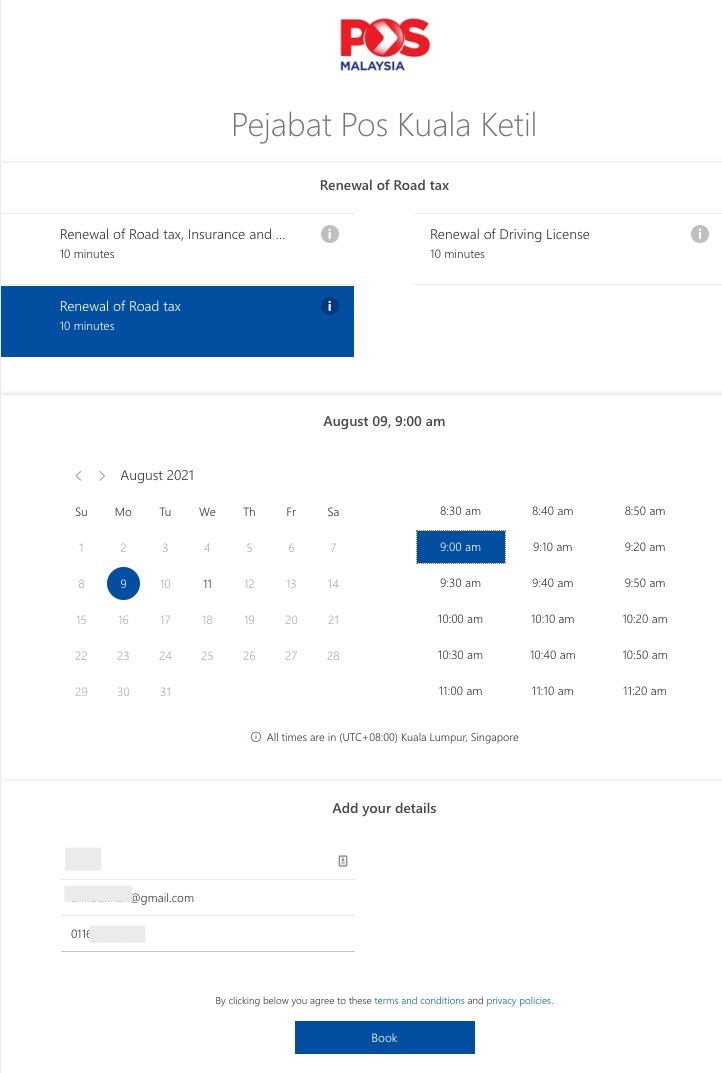The width and height of the screenshot is (722, 1073).
Task: Show info for Renewal of Driving License
Action: pyautogui.click(x=700, y=234)
